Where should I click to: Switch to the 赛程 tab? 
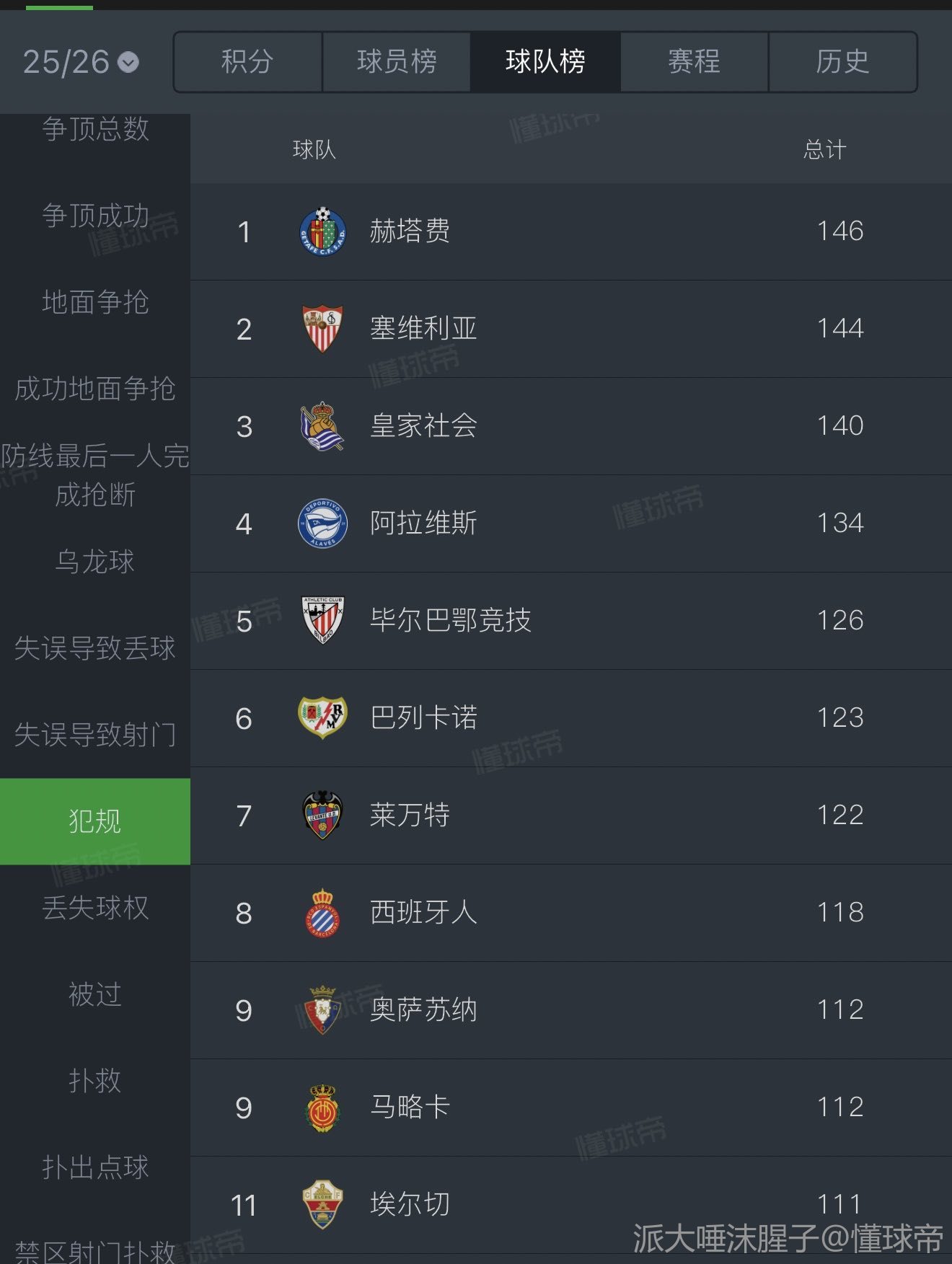pos(694,62)
